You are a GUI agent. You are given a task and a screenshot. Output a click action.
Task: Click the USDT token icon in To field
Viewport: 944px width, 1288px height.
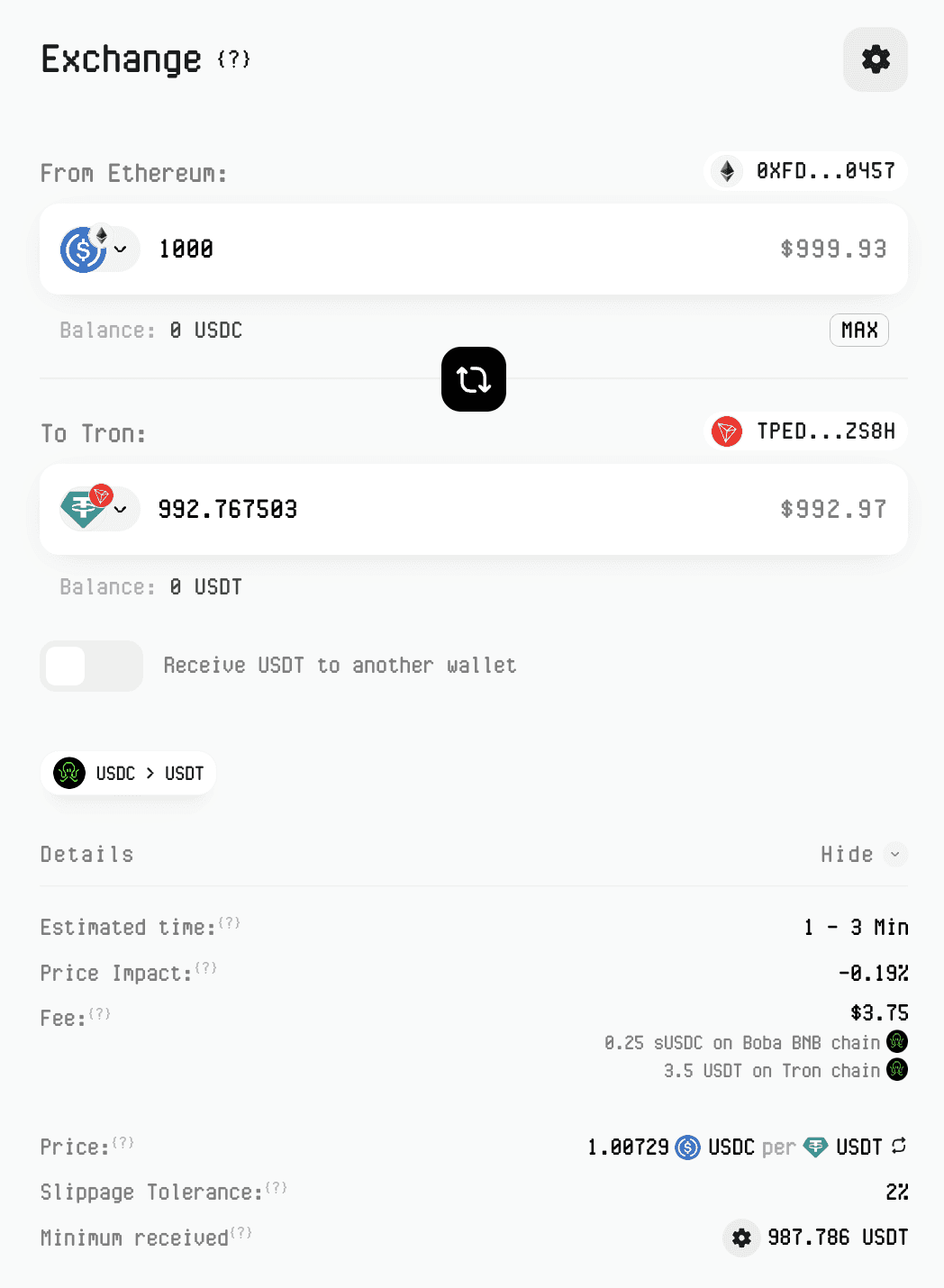pos(82,509)
